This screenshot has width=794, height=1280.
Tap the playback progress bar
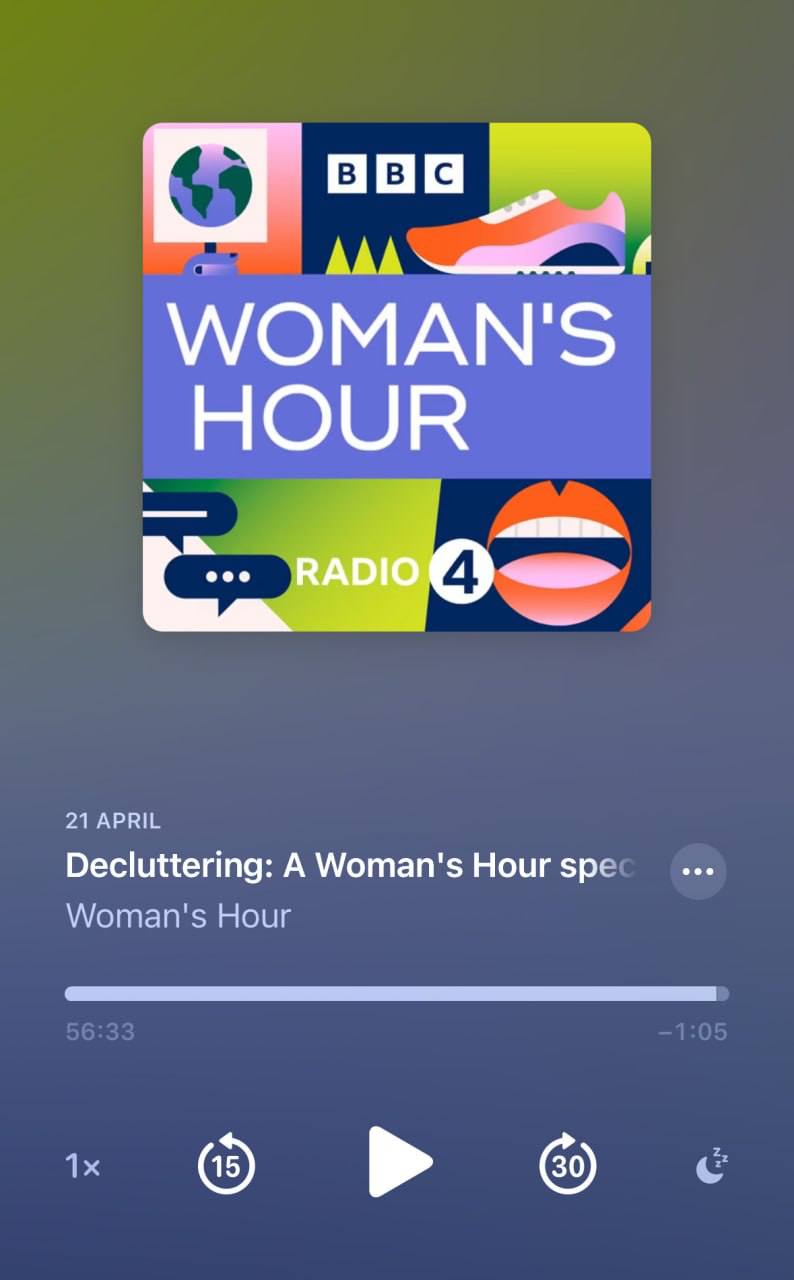point(396,994)
